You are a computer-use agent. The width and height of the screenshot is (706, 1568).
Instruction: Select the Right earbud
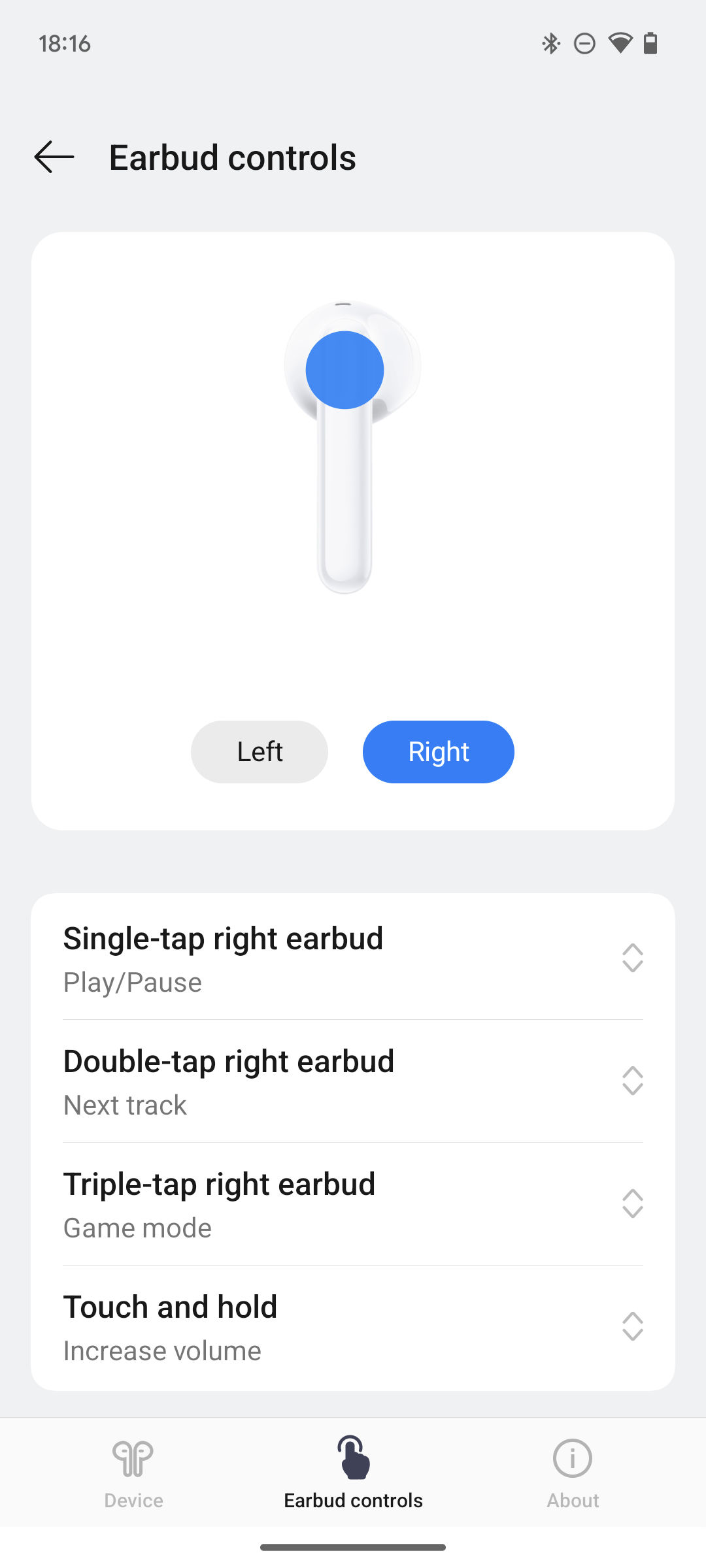[438, 752]
